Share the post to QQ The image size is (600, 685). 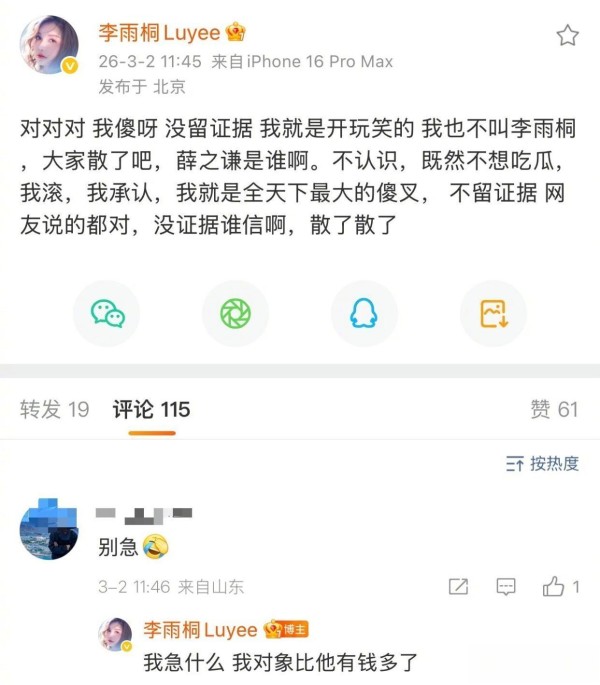click(364, 314)
